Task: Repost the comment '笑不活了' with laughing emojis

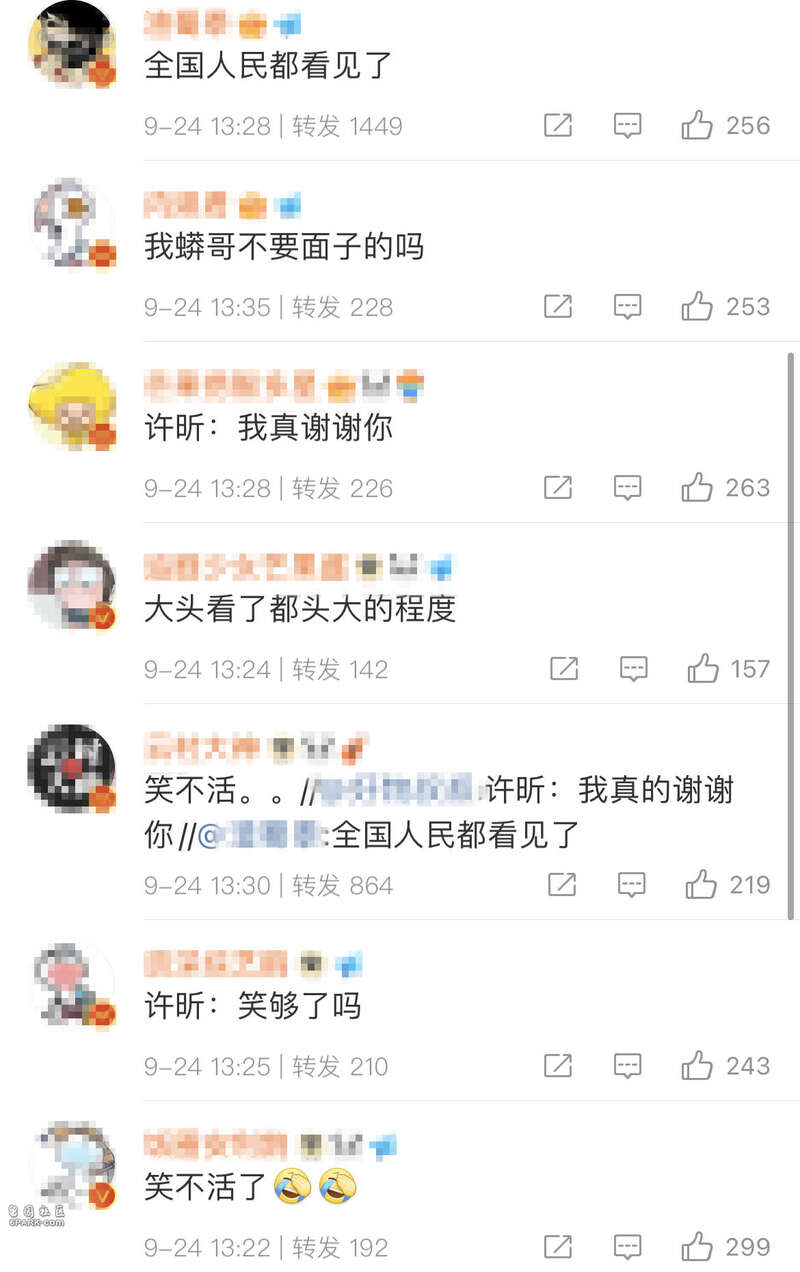Action: point(557,1247)
